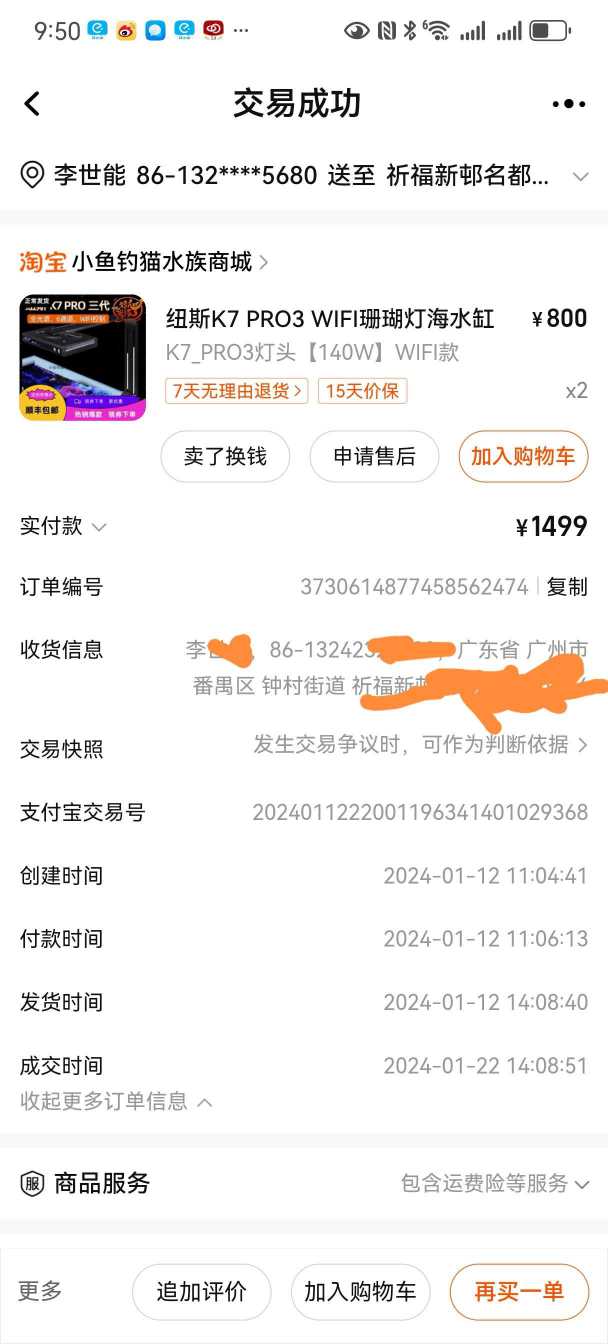This screenshot has width=608, height=1344.
Task: View the 7天无理由退货 policy
Action: (237, 390)
